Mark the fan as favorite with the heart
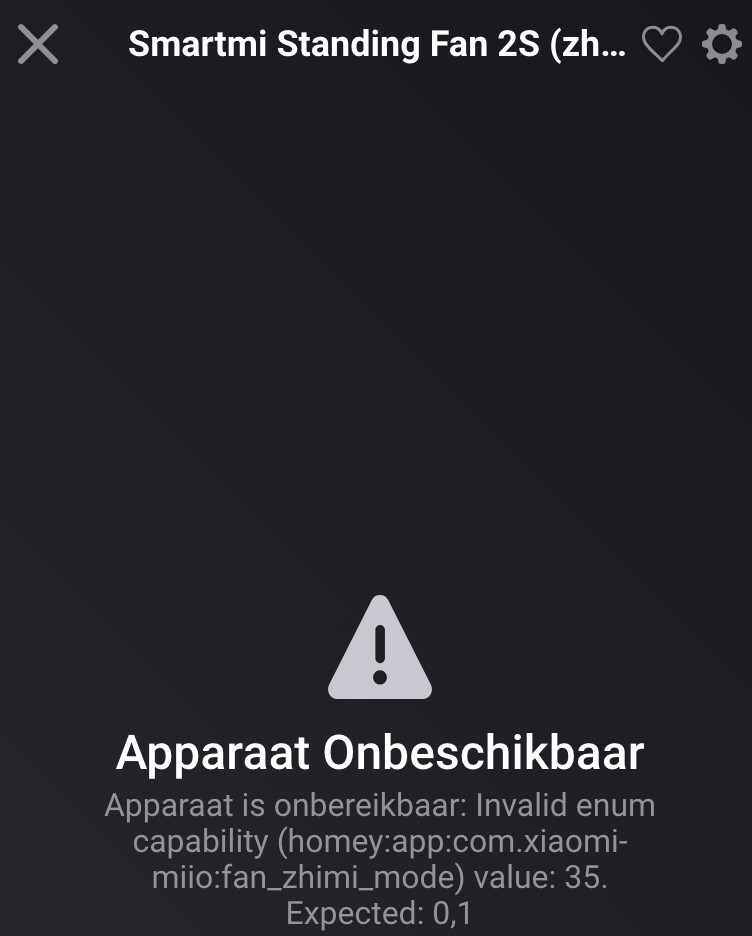Screen dimensions: 752x936 (x=661, y=44)
